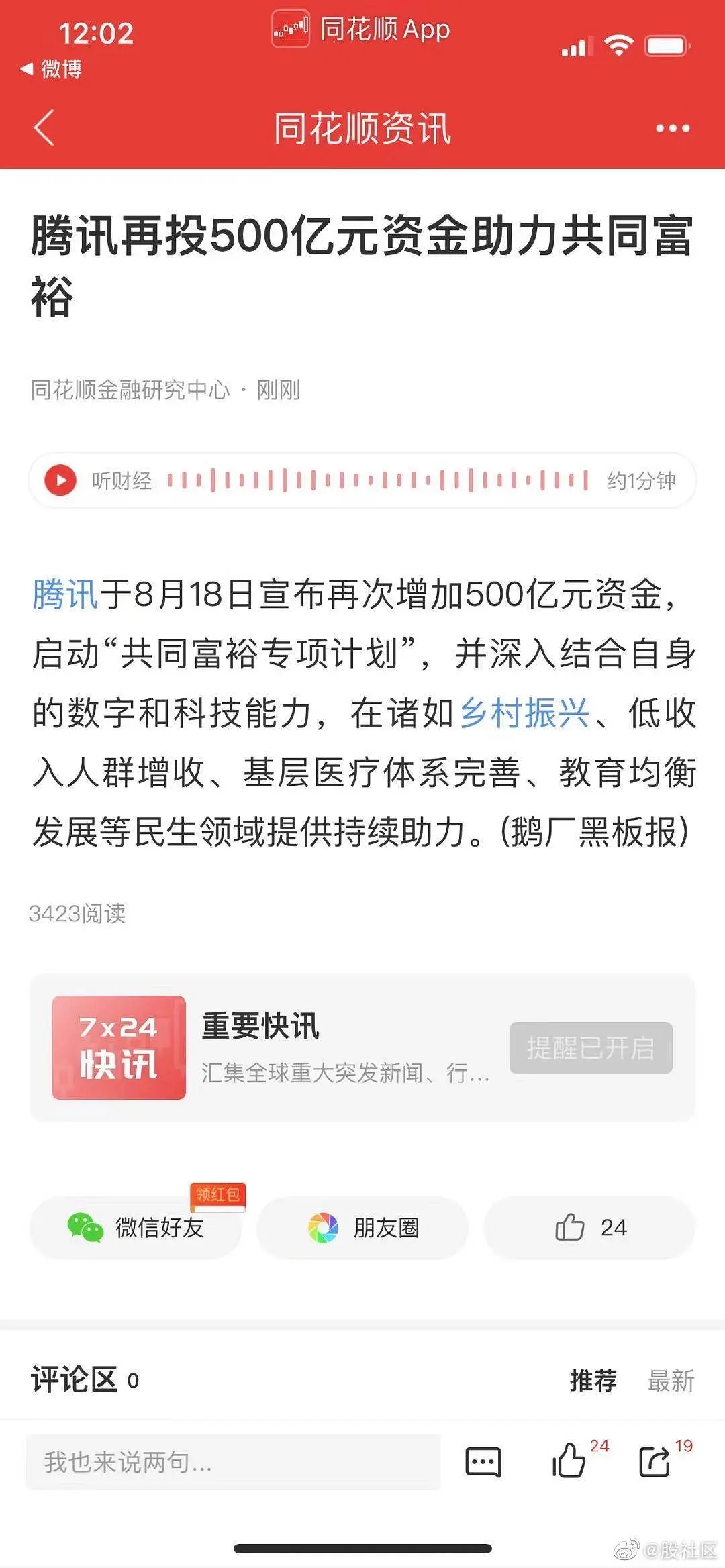The width and height of the screenshot is (725, 1568).
Task: Open the 重要快讯 7x24 card
Action: coord(269,1047)
